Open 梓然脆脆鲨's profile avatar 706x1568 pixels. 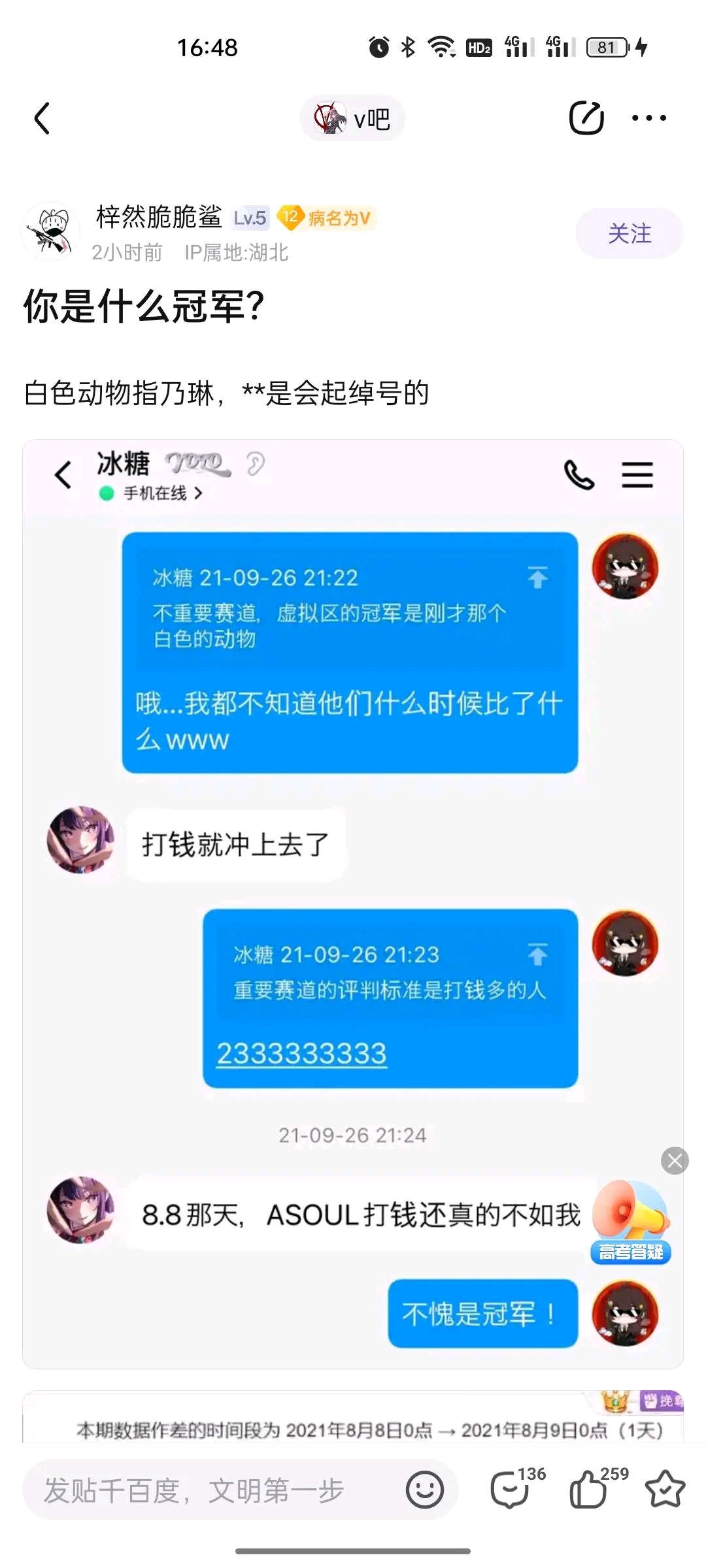(x=51, y=232)
